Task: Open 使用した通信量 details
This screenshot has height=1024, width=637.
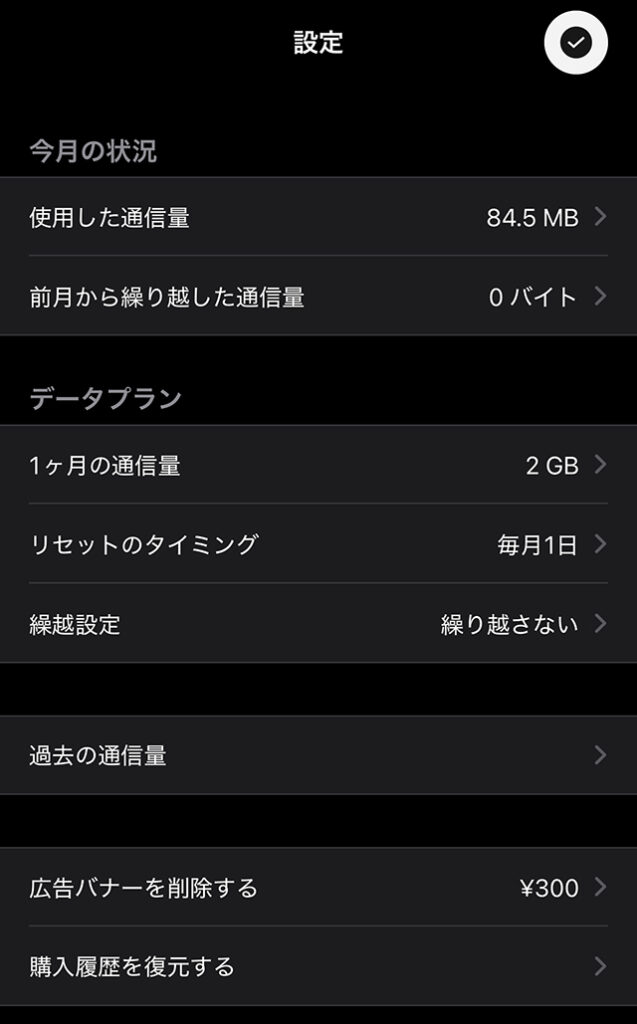Action: click(318, 217)
